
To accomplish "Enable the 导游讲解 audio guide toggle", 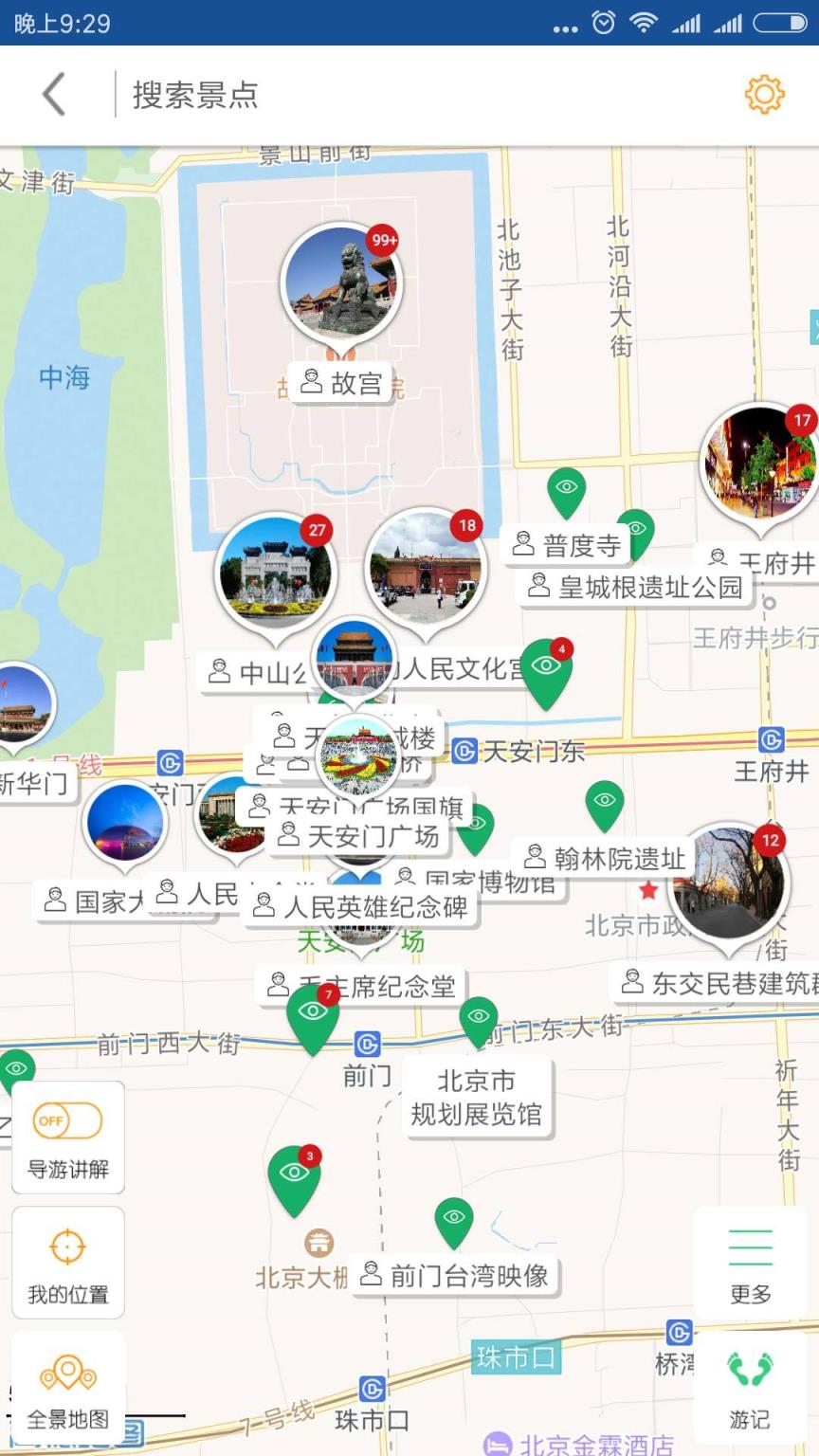I will point(66,1121).
